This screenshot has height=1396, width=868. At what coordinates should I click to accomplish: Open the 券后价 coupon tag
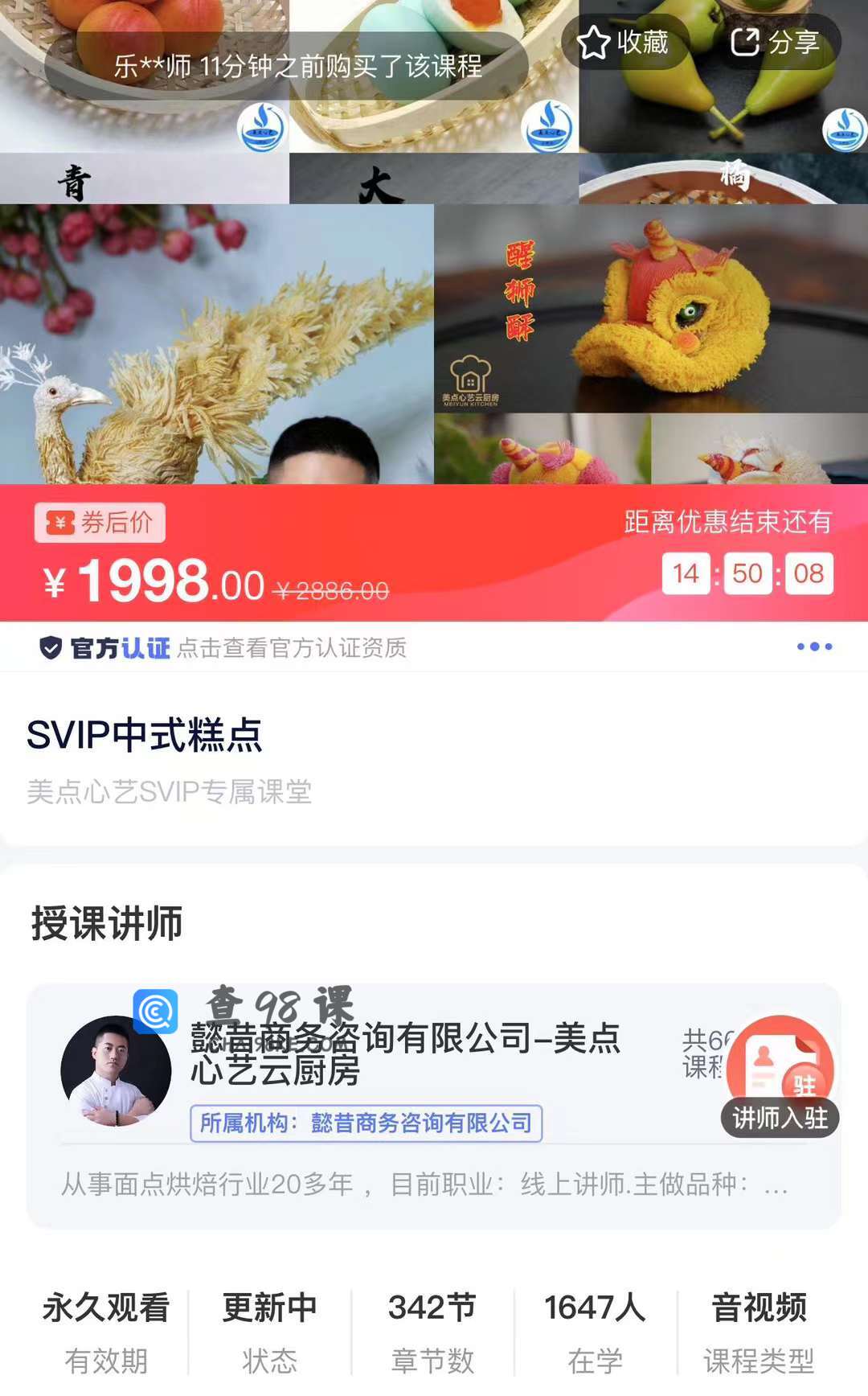[x=100, y=523]
